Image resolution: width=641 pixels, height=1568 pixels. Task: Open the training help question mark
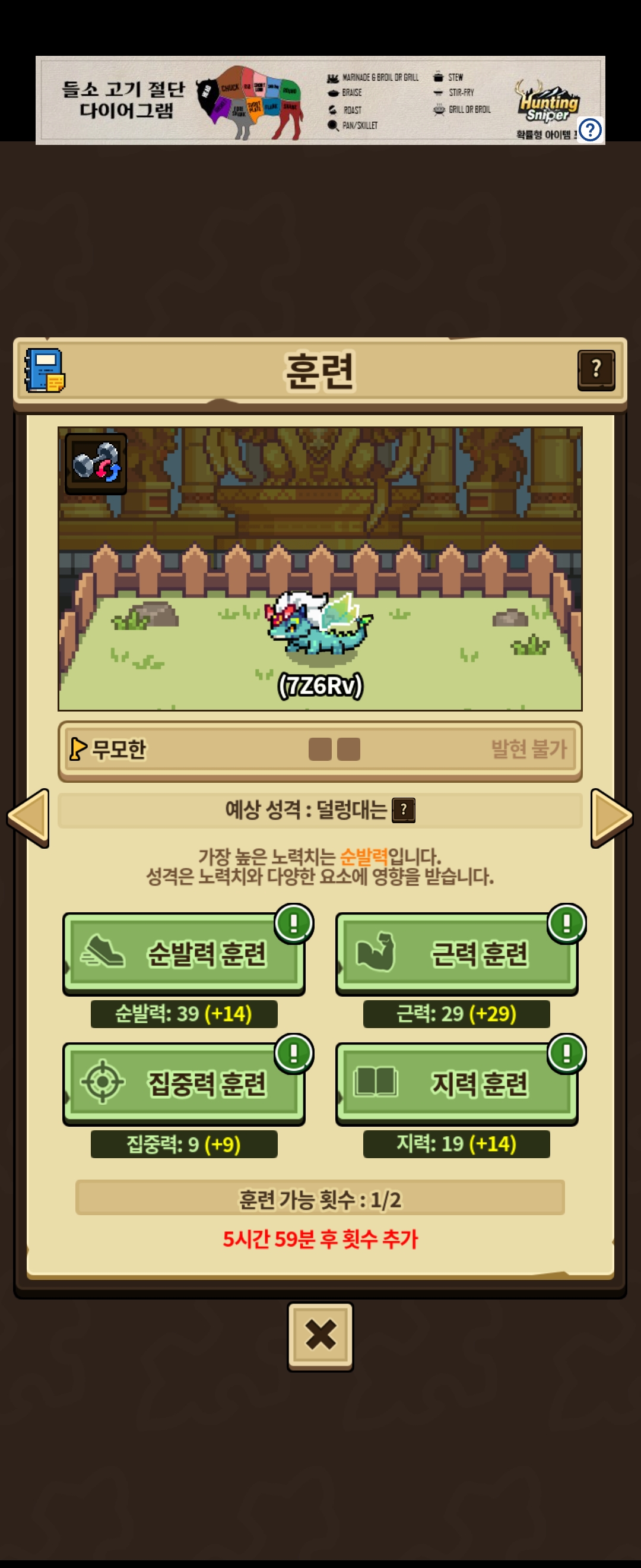click(x=595, y=369)
